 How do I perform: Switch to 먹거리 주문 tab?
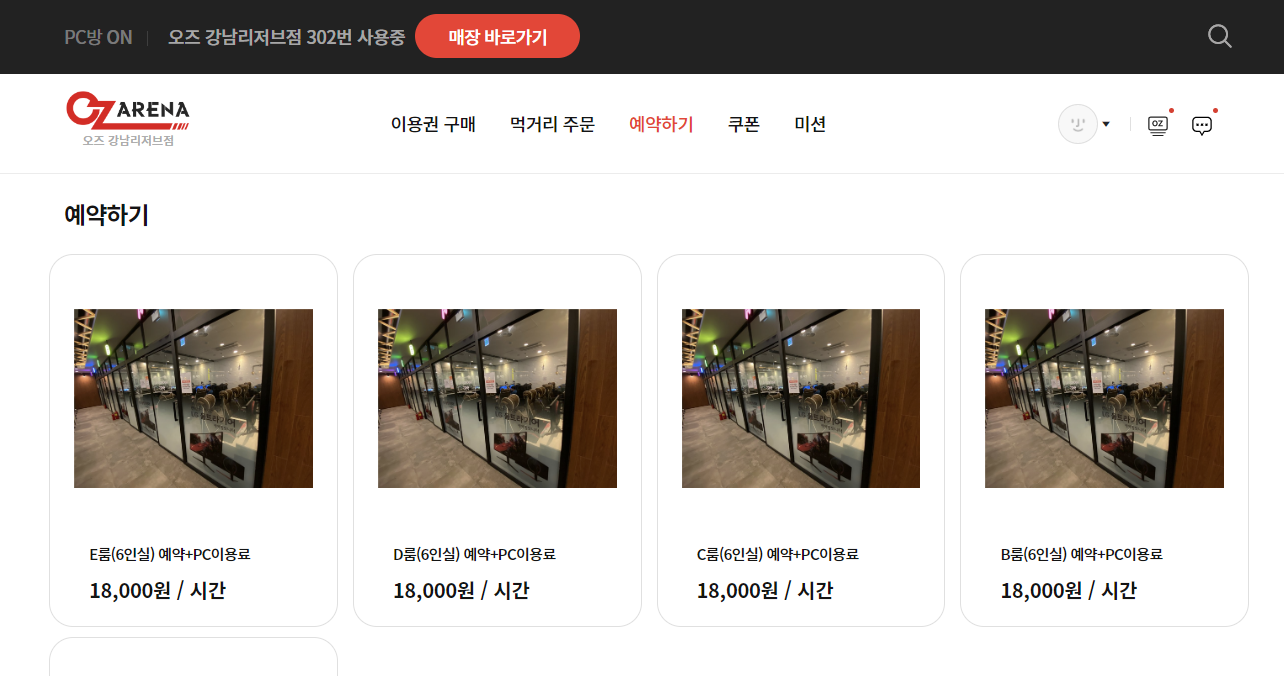[552, 124]
